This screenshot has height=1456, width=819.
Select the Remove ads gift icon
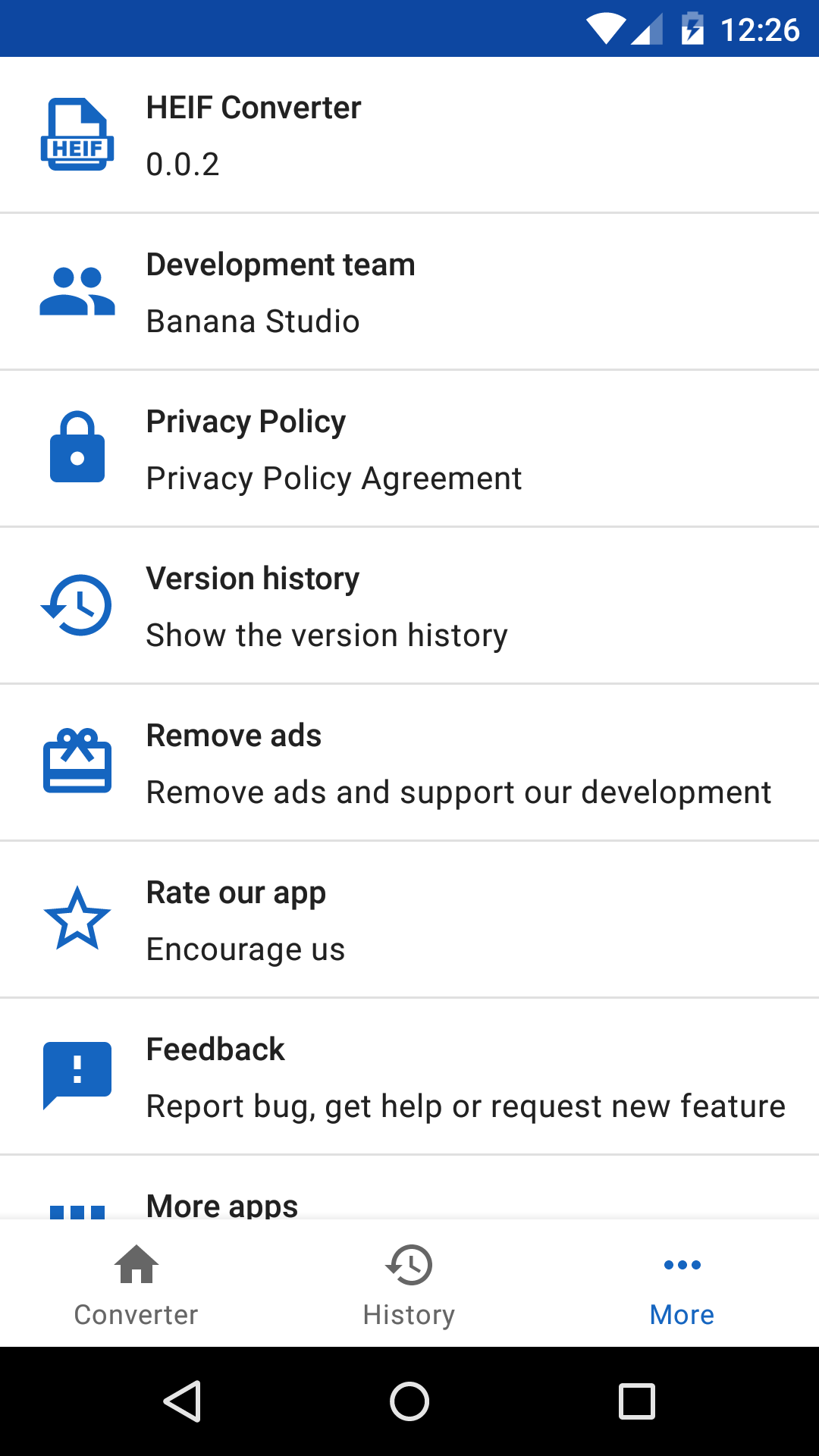pyautogui.click(x=77, y=761)
